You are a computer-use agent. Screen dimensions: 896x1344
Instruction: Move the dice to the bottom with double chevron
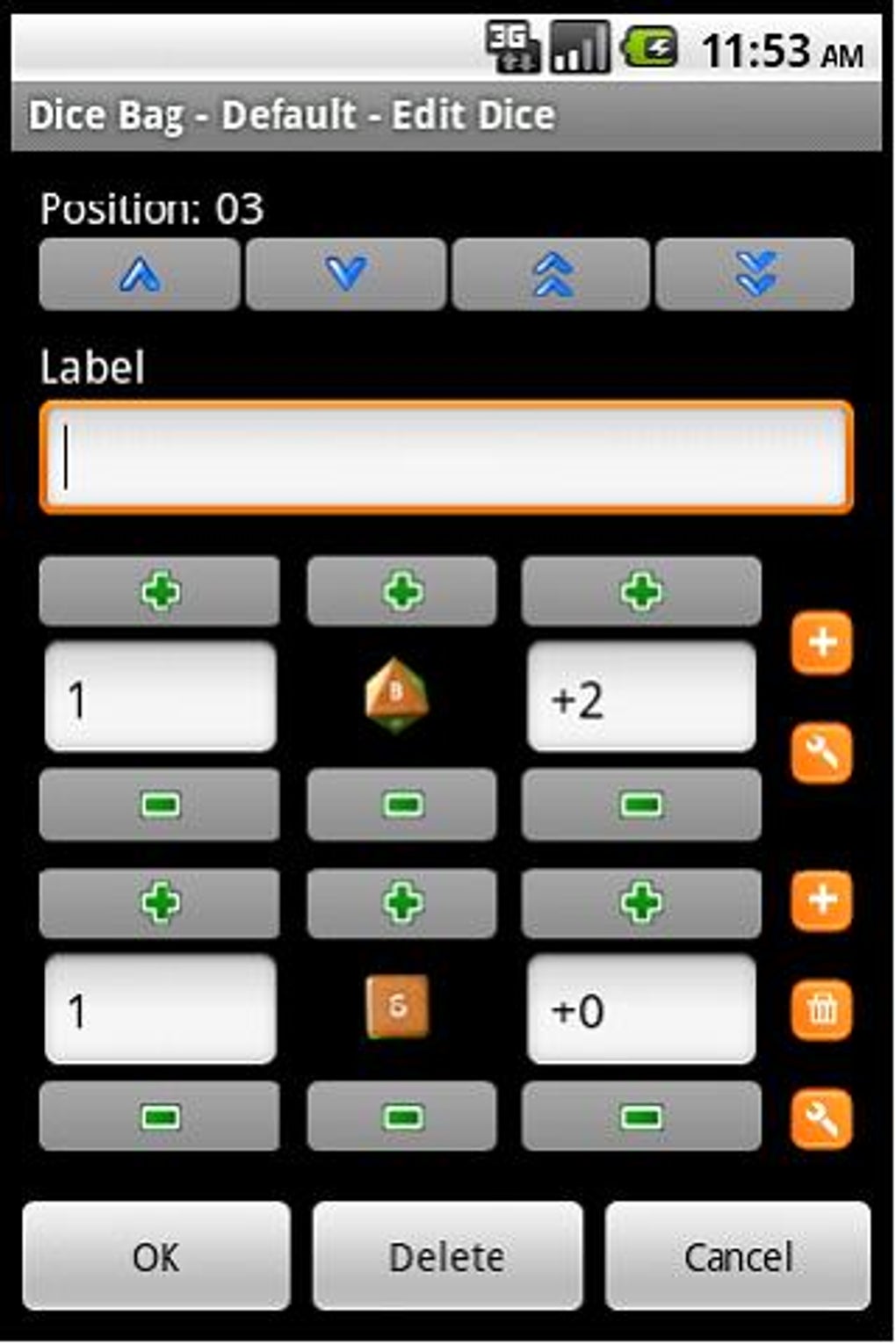[x=754, y=274]
